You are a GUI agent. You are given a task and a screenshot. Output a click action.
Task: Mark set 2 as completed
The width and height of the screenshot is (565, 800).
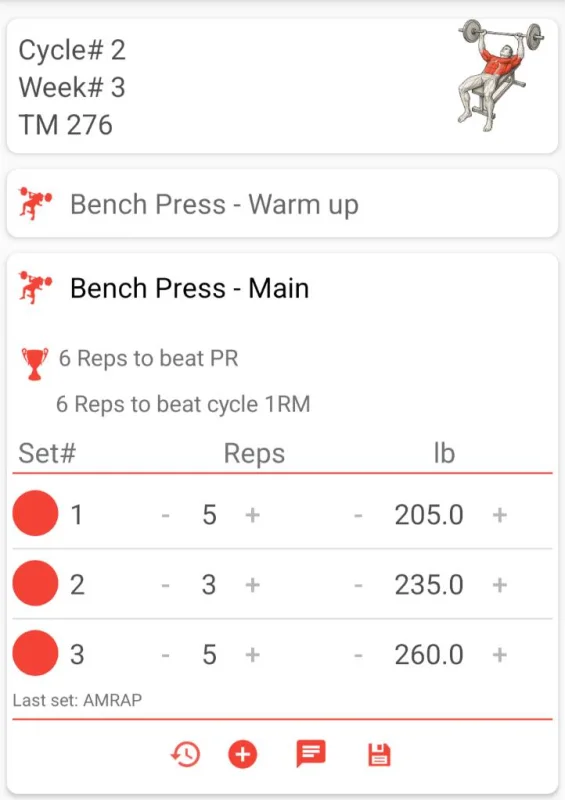pos(35,583)
